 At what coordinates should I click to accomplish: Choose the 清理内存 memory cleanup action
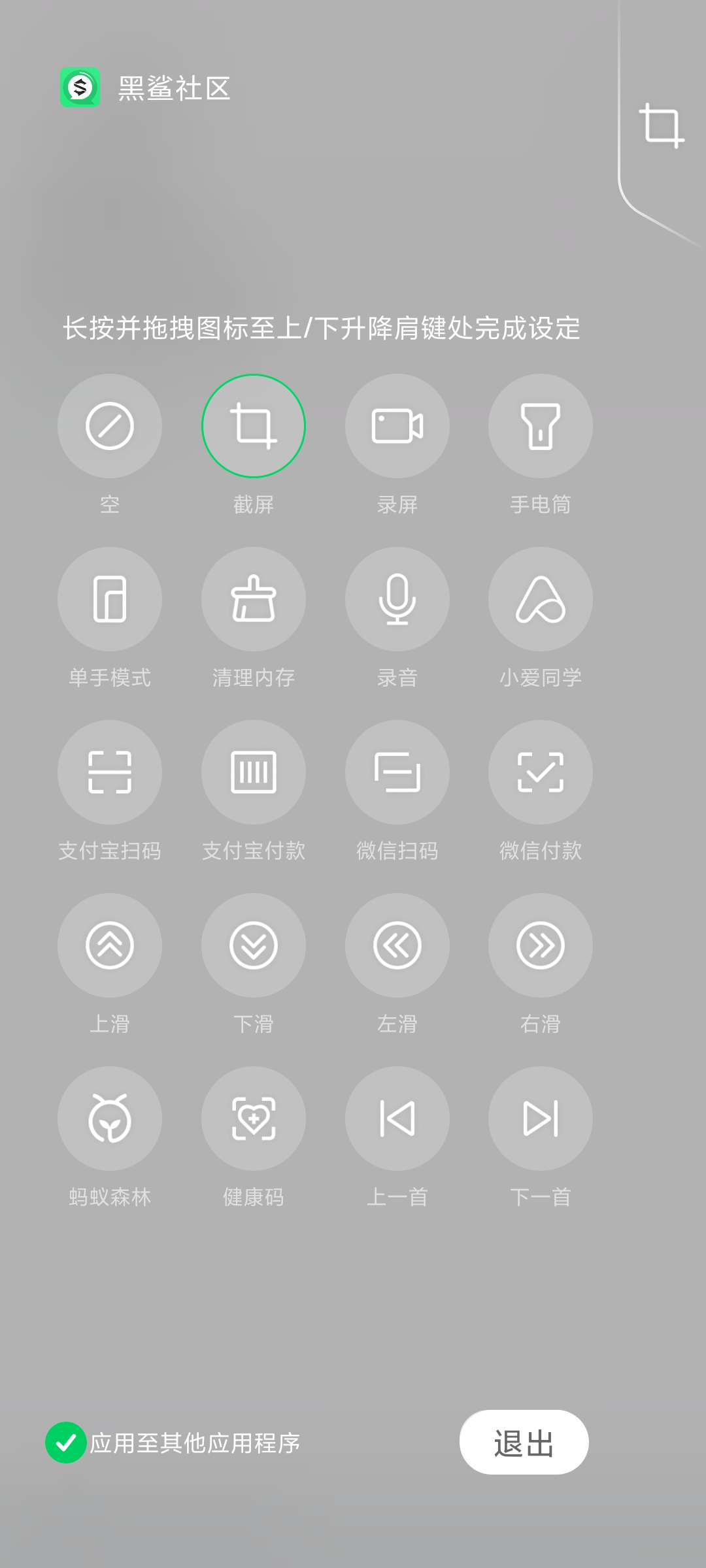pyautogui.click(x=254, y=599)
